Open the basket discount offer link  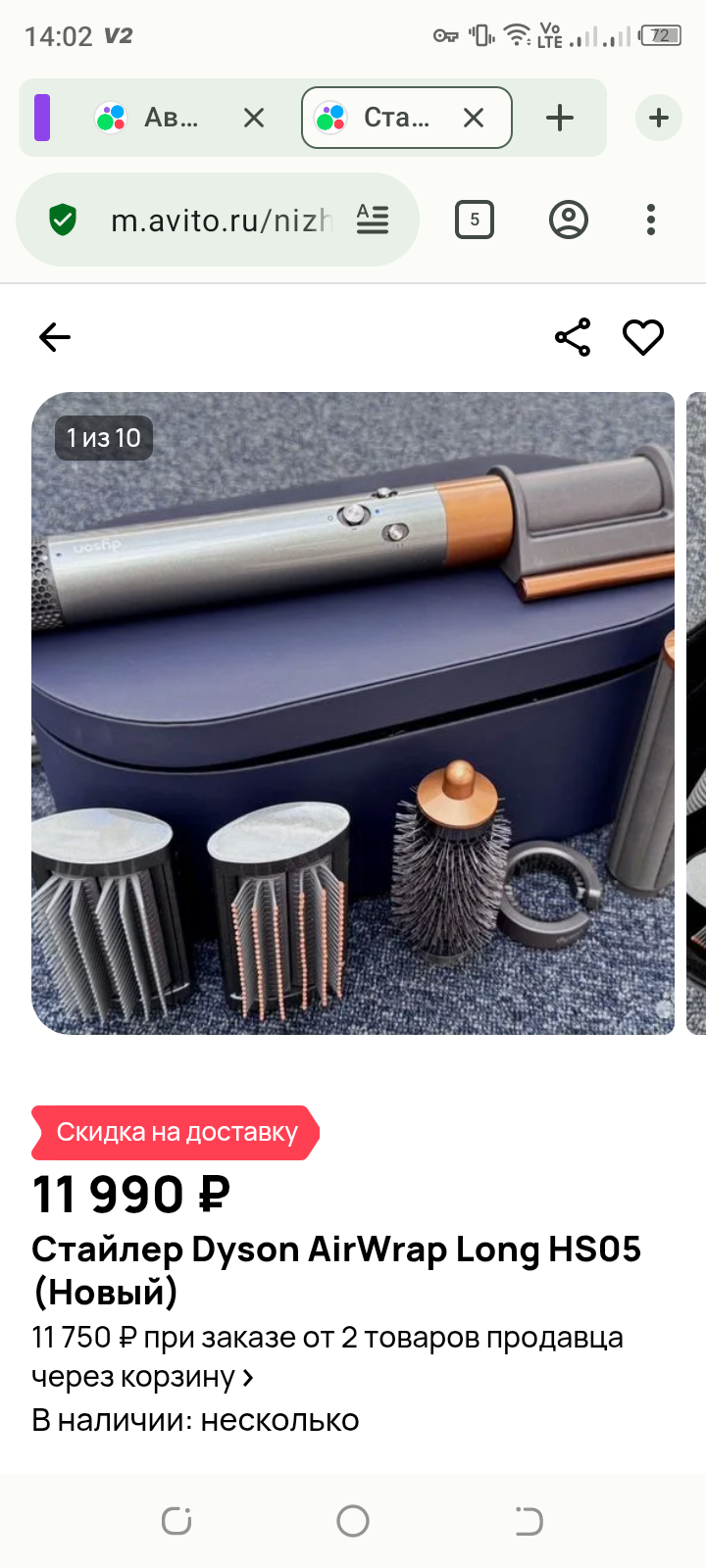[x=327, y=1357]
